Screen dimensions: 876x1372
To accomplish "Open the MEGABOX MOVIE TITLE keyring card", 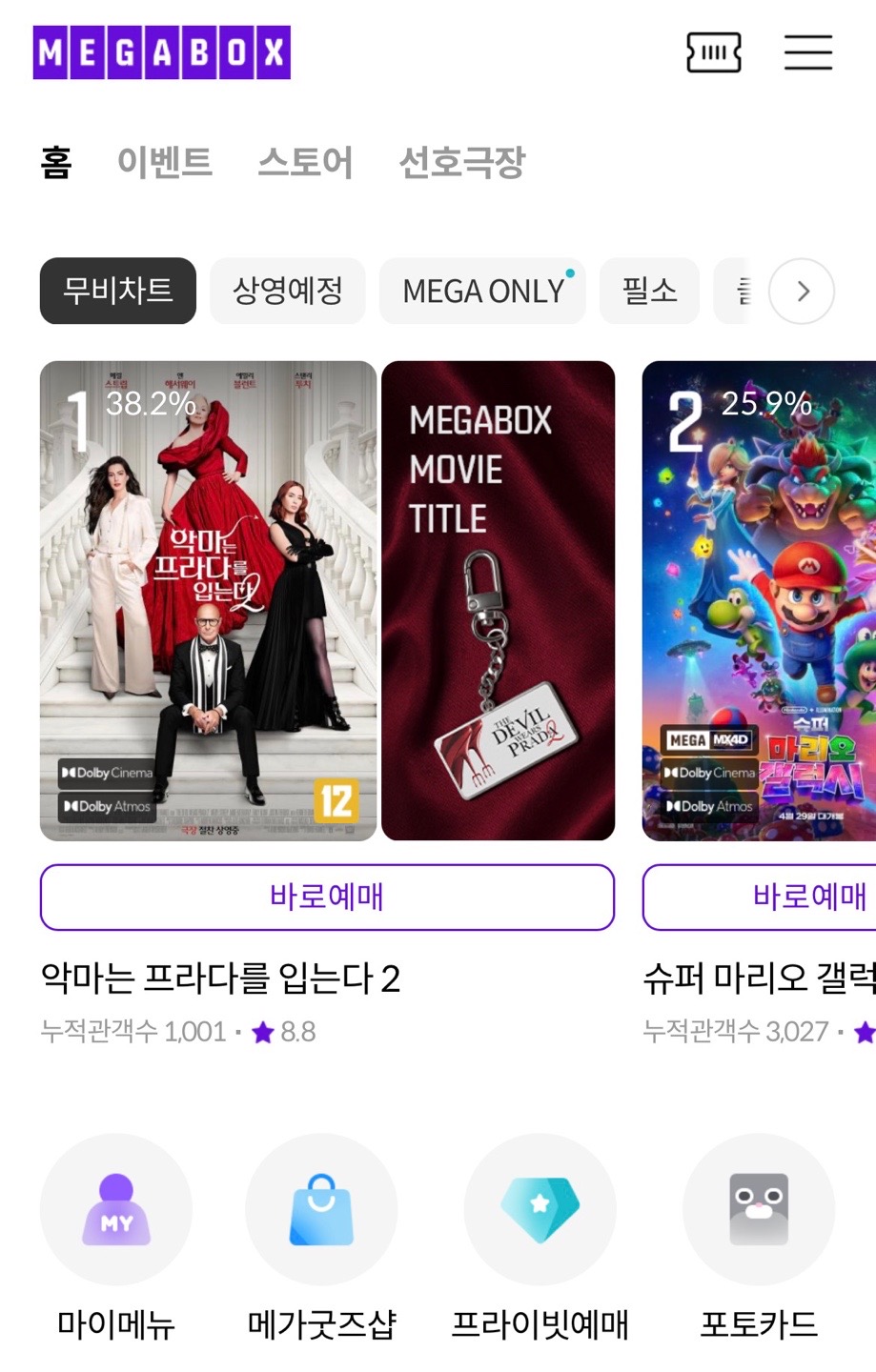I will point(499,600).
